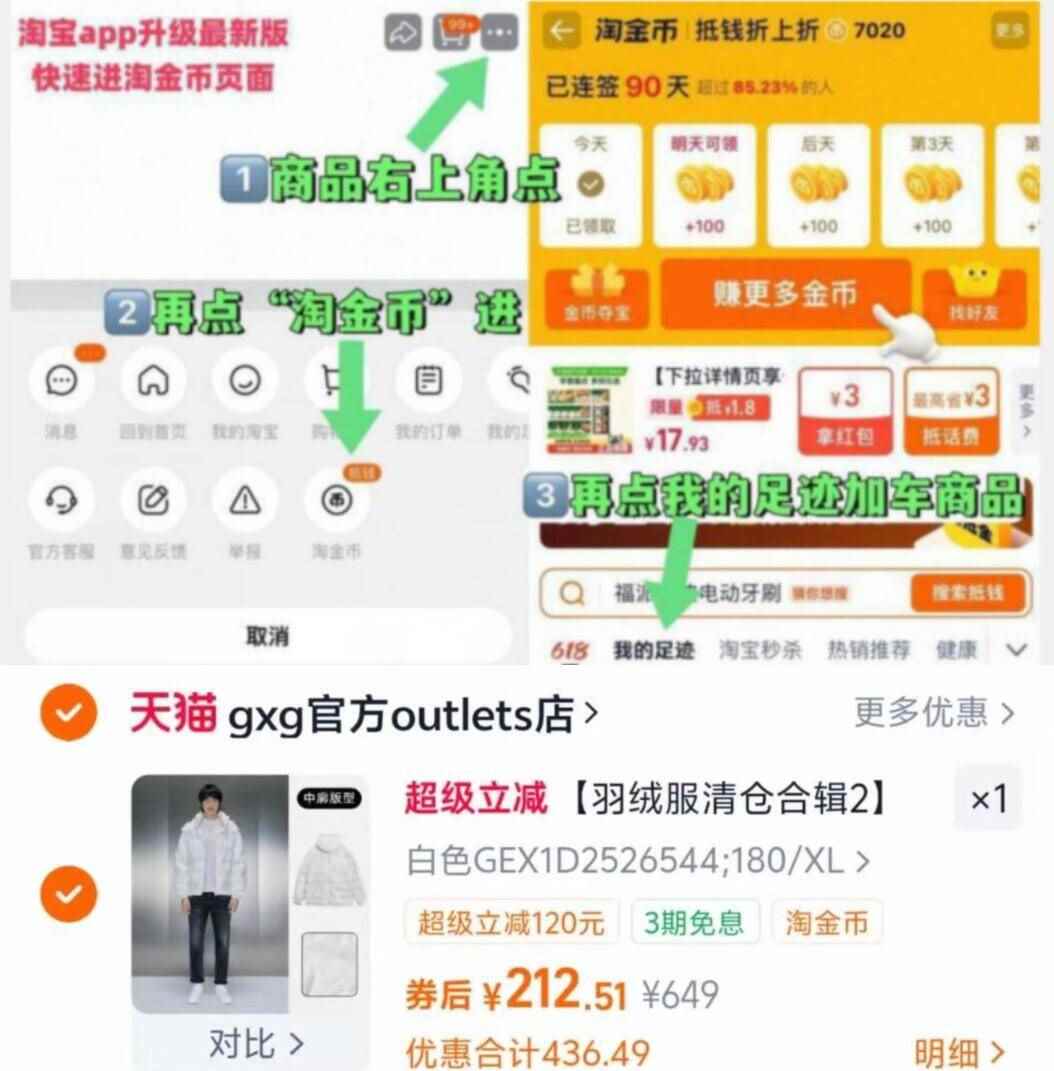Tap the 意见反馈 feedback icon
This screenshot has width=1054, height=1071.
point(153,500)
